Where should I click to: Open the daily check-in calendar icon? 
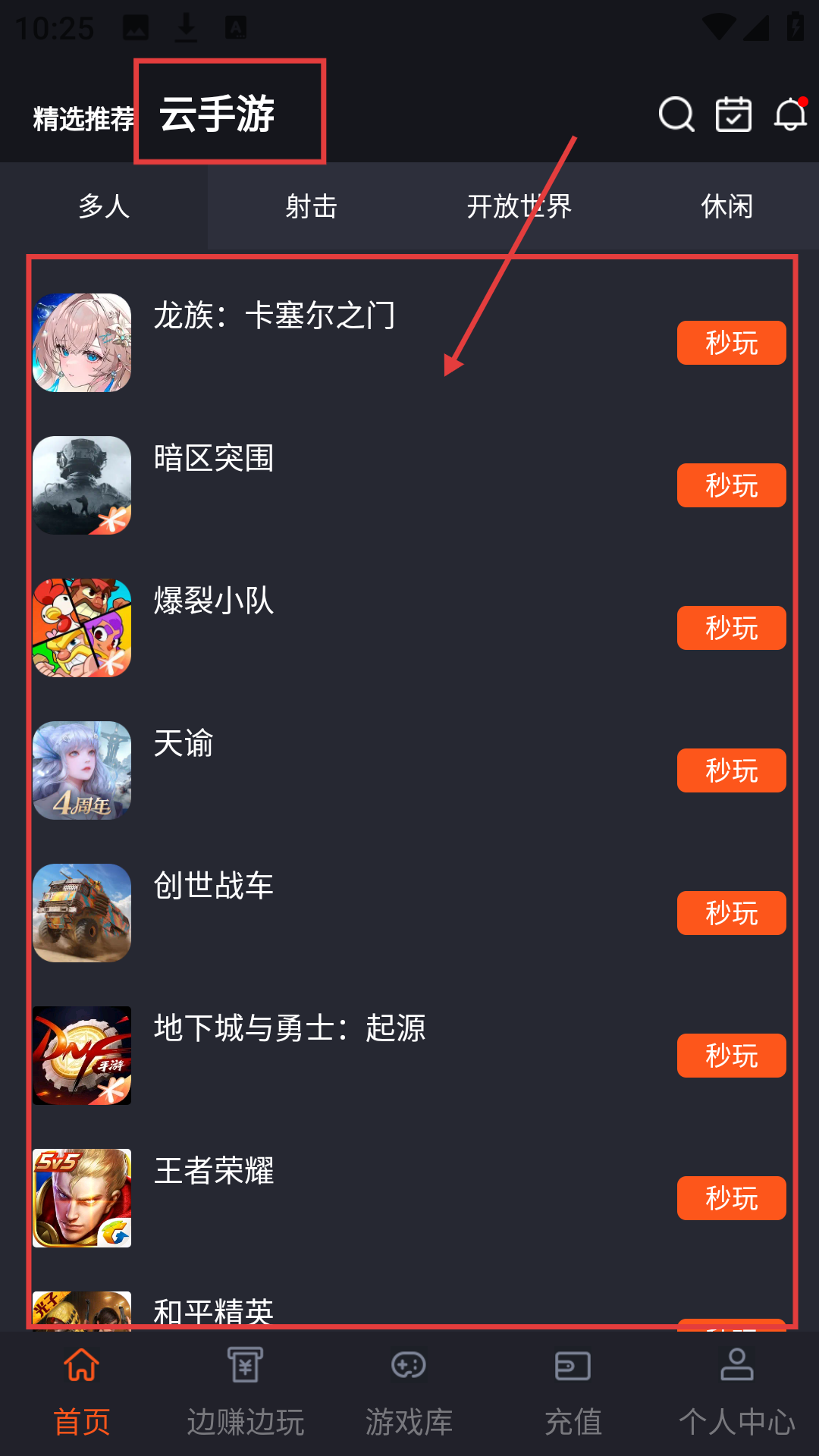point(733,115)
